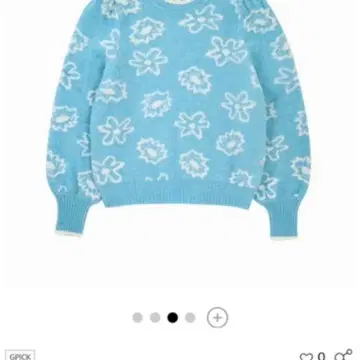Screen dimensions: 360x360
Task: Select the second image indicator dot
Action: point(155,318)
